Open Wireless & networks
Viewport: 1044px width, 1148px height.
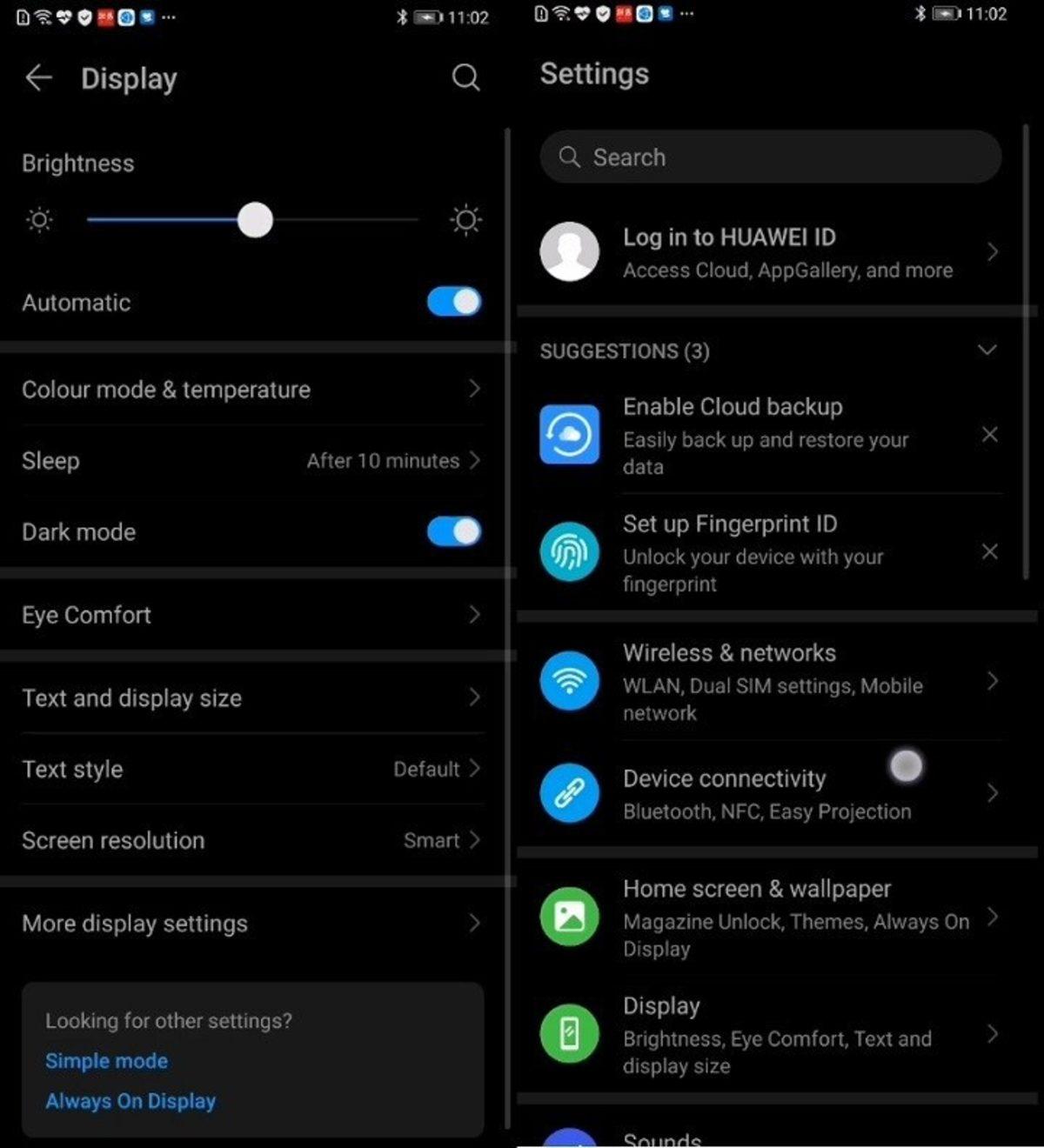click(770, 681)
